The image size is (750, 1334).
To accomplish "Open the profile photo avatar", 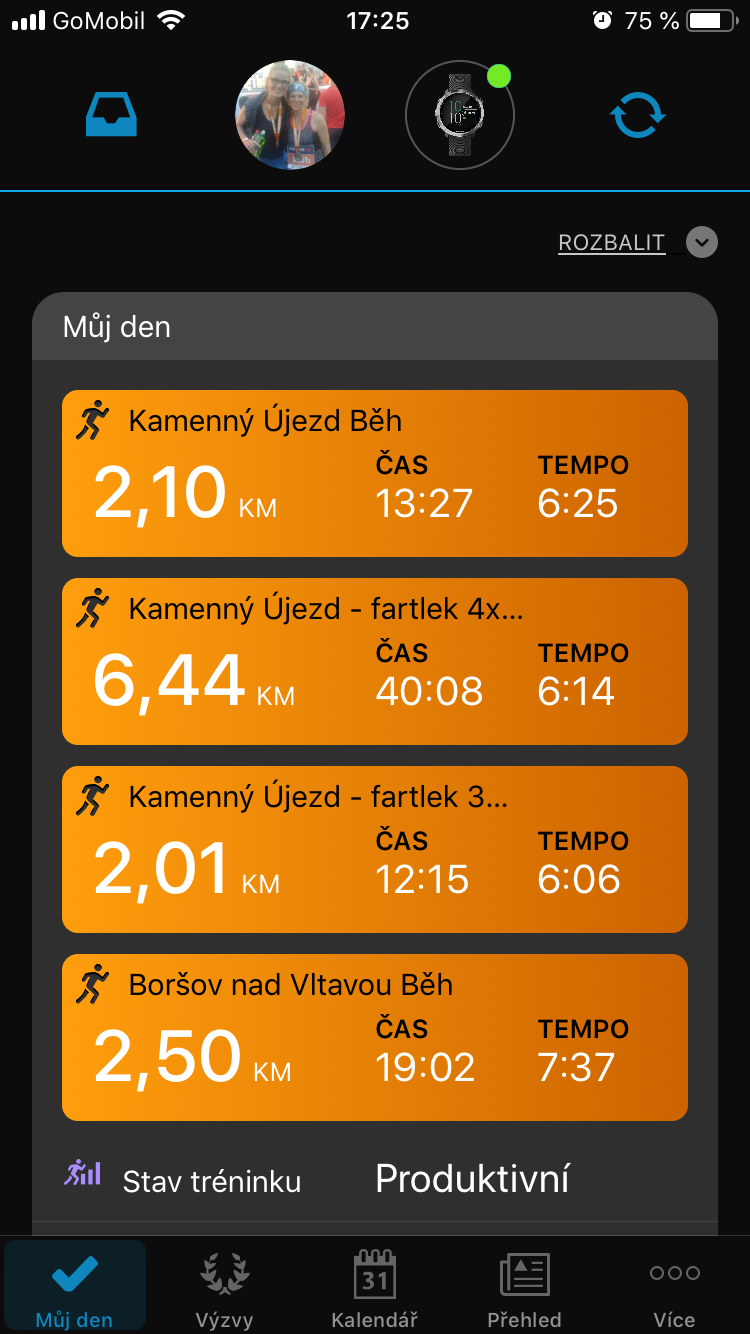I will (x=290, y=115).
